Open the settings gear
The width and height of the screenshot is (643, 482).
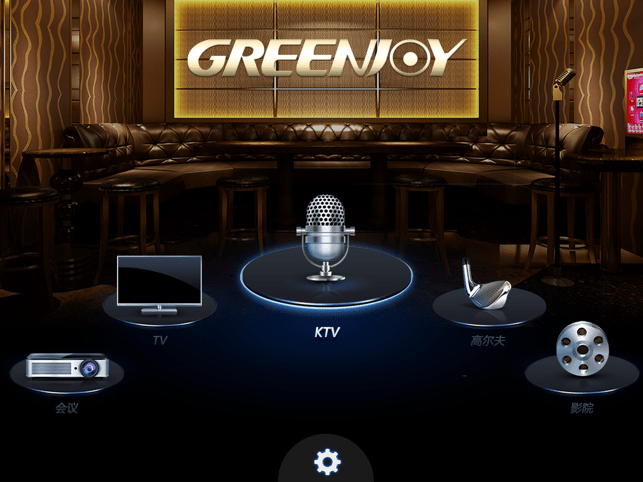coord(327,461)
